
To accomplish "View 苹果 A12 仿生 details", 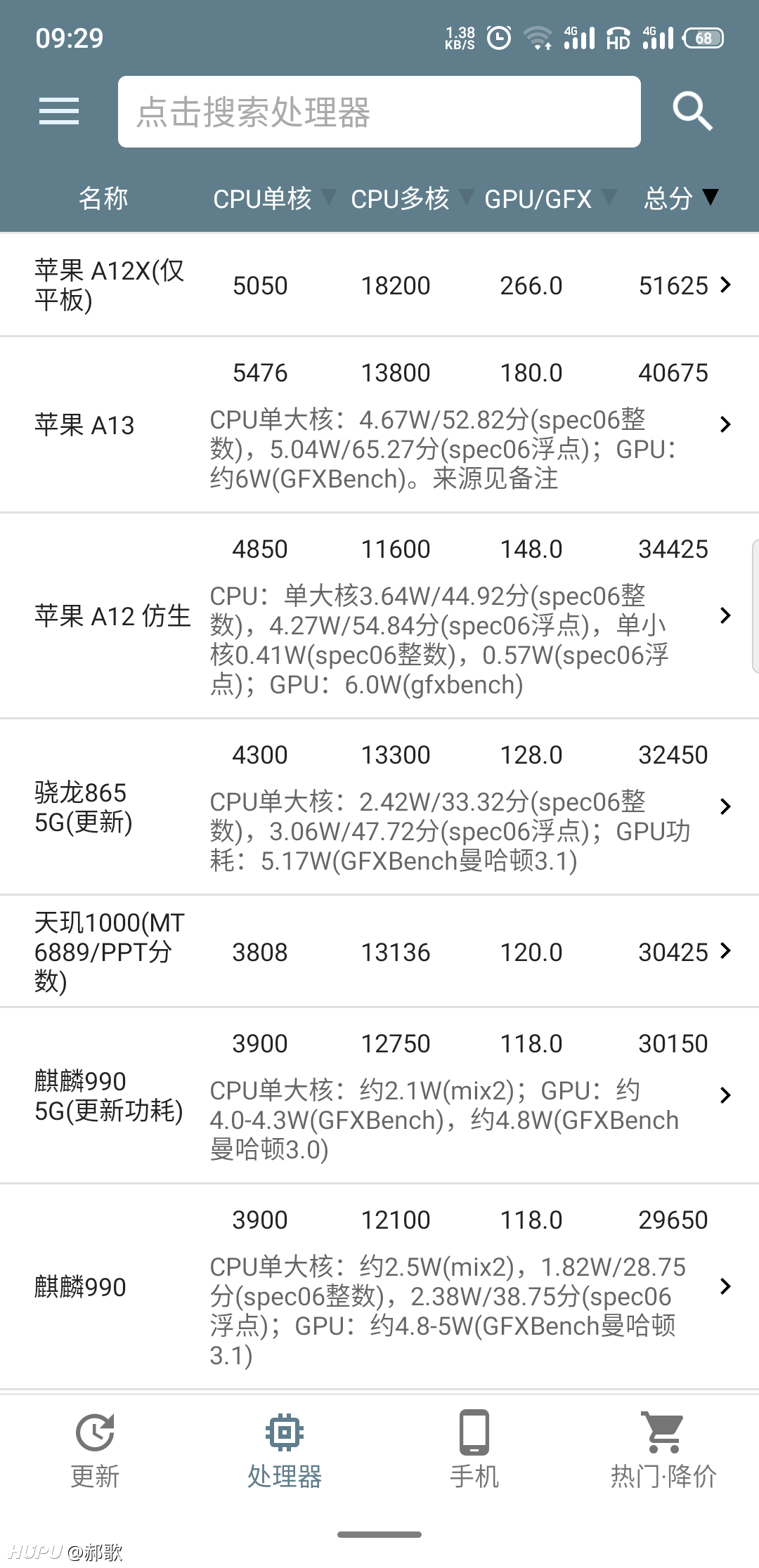I will point(379,616).
